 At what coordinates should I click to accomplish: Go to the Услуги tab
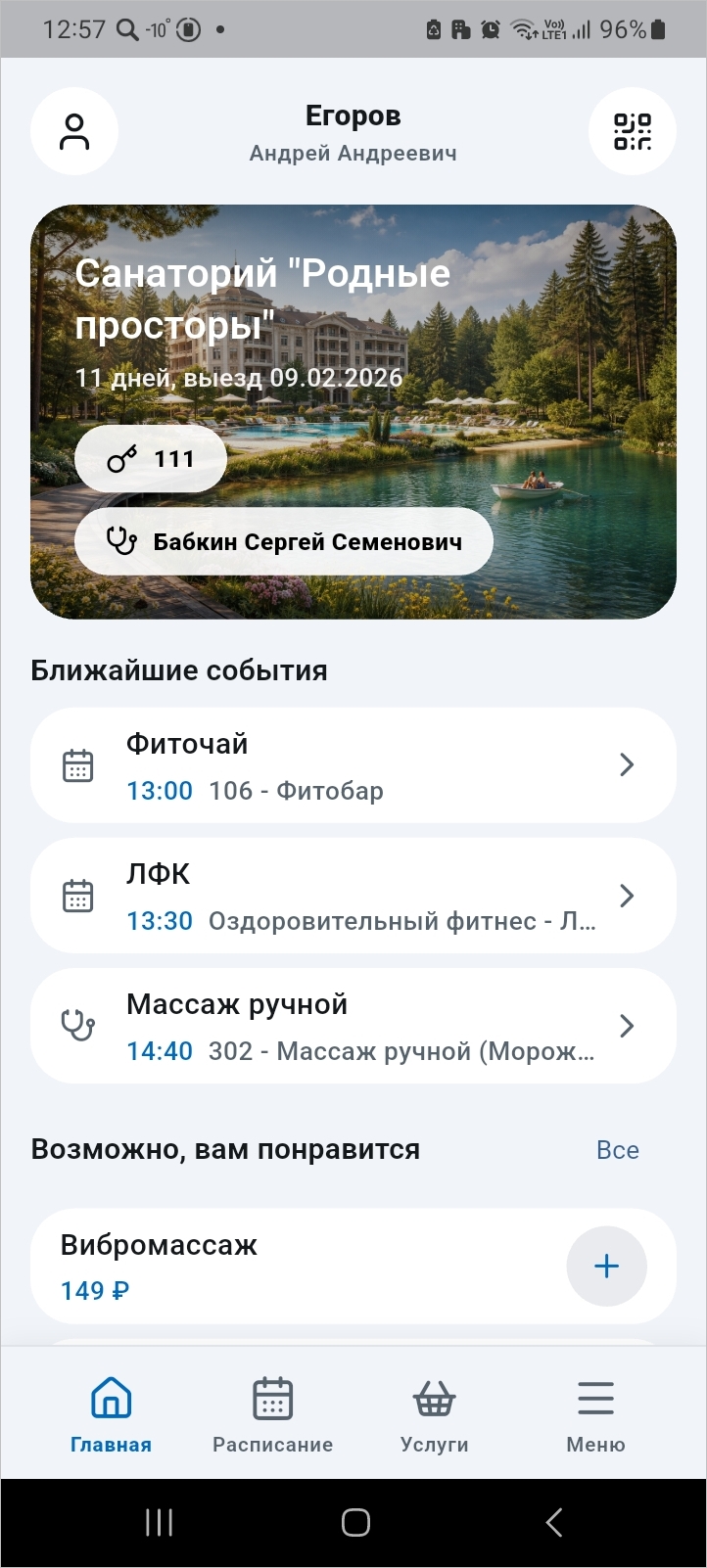coord(434,1414)
